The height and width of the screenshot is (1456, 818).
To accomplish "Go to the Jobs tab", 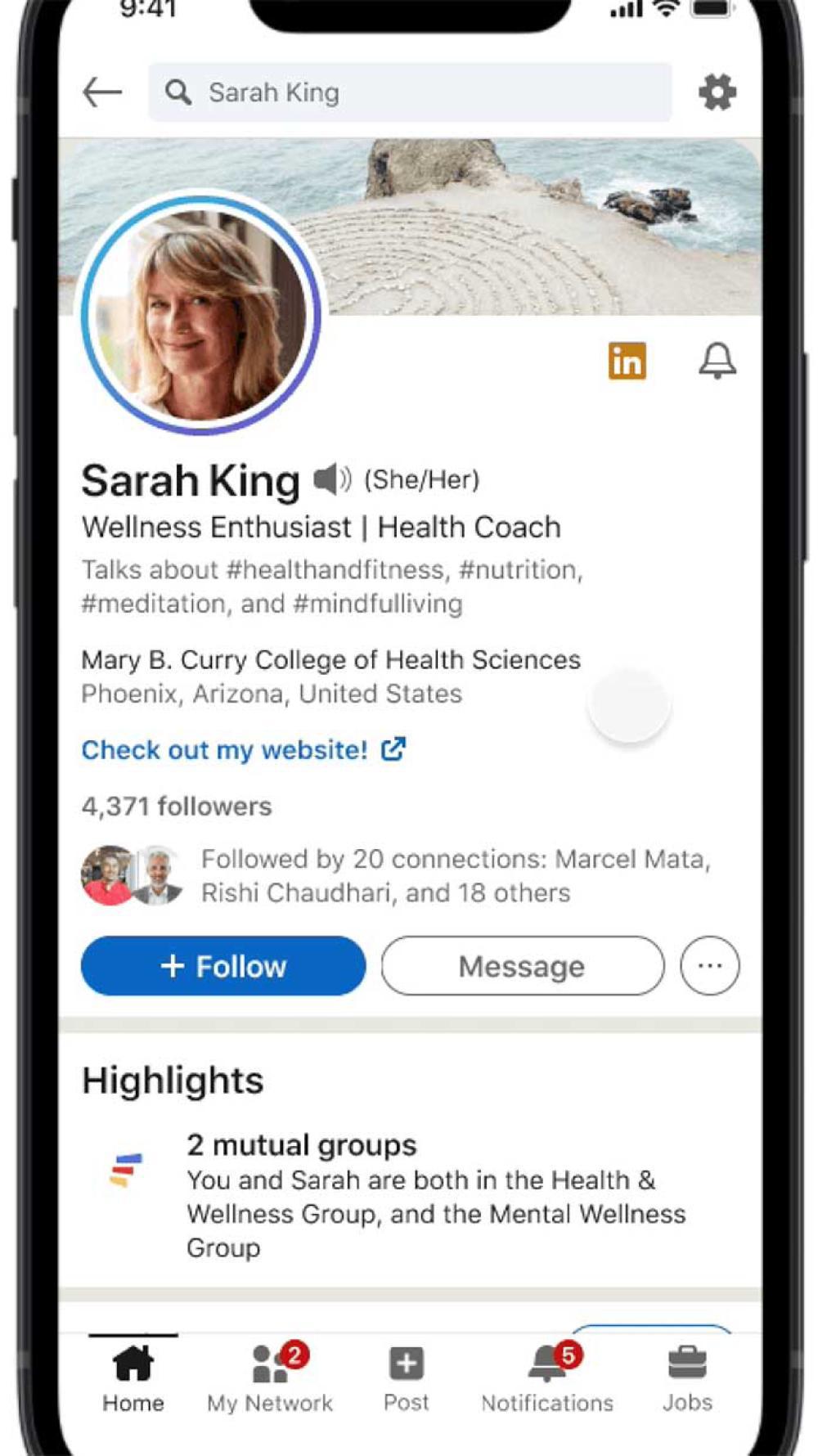I will (687, 1378).
